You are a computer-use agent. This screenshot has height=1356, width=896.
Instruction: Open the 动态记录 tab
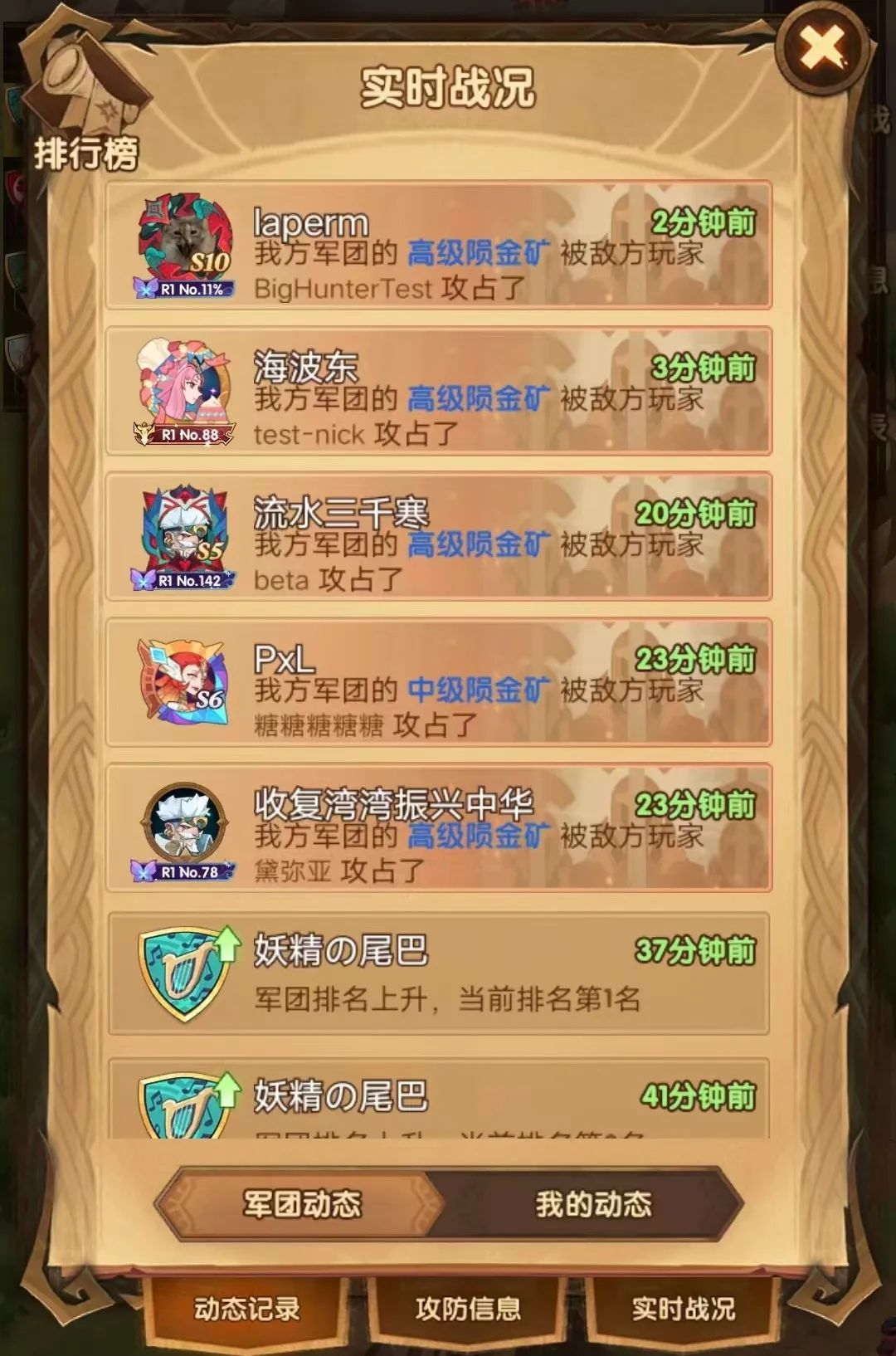(246, 1309)
